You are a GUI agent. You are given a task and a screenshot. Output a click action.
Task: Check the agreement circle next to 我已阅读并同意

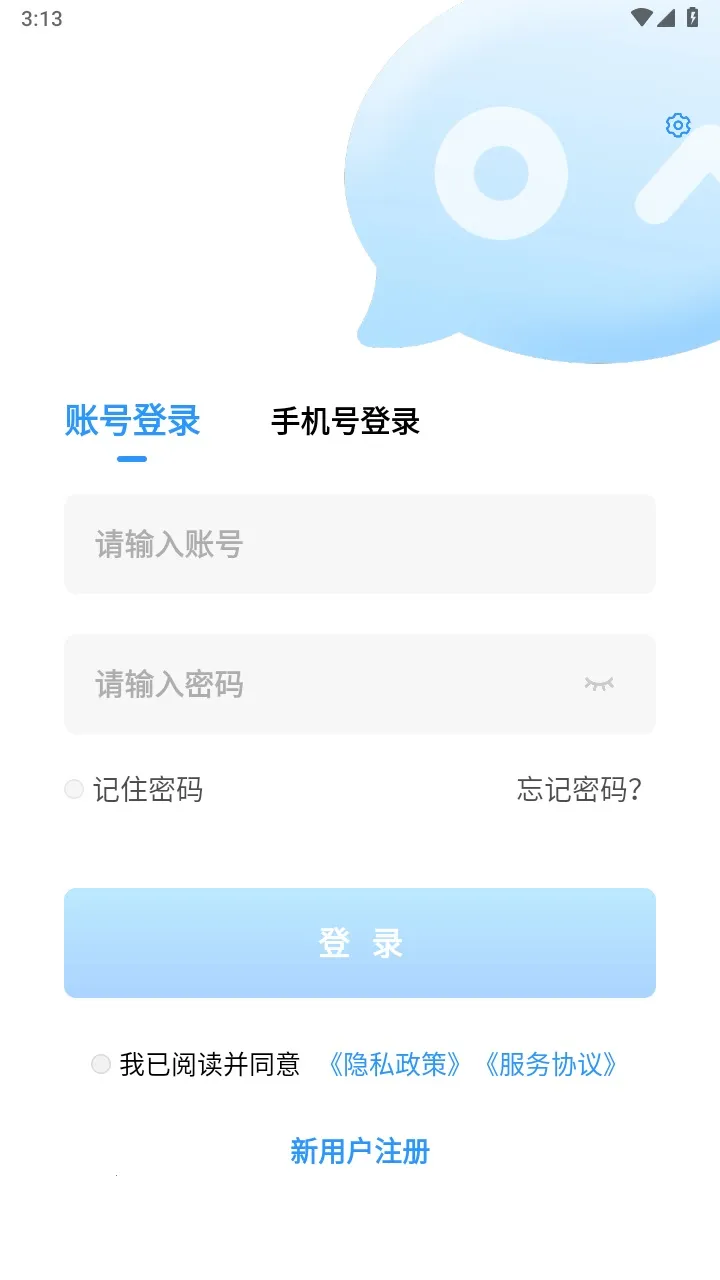[x=100, y=1064]
